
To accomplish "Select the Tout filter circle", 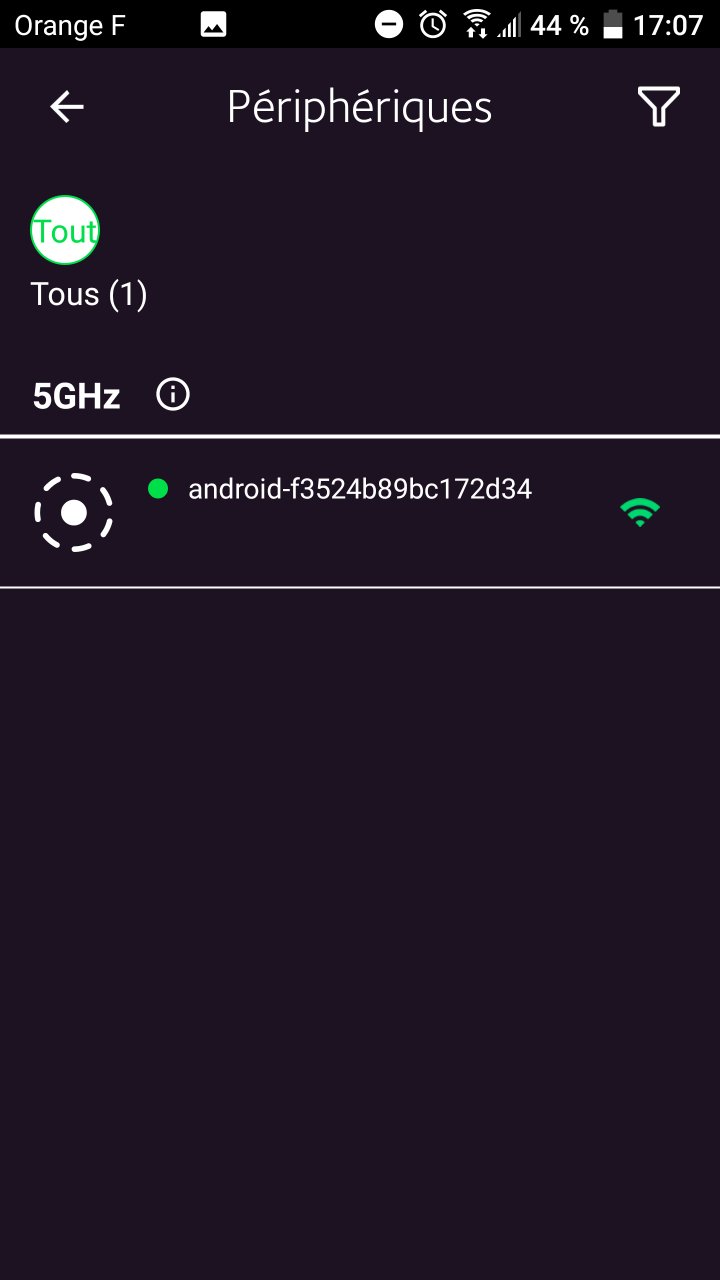I will pyautogui.click(x=64, y=230).
